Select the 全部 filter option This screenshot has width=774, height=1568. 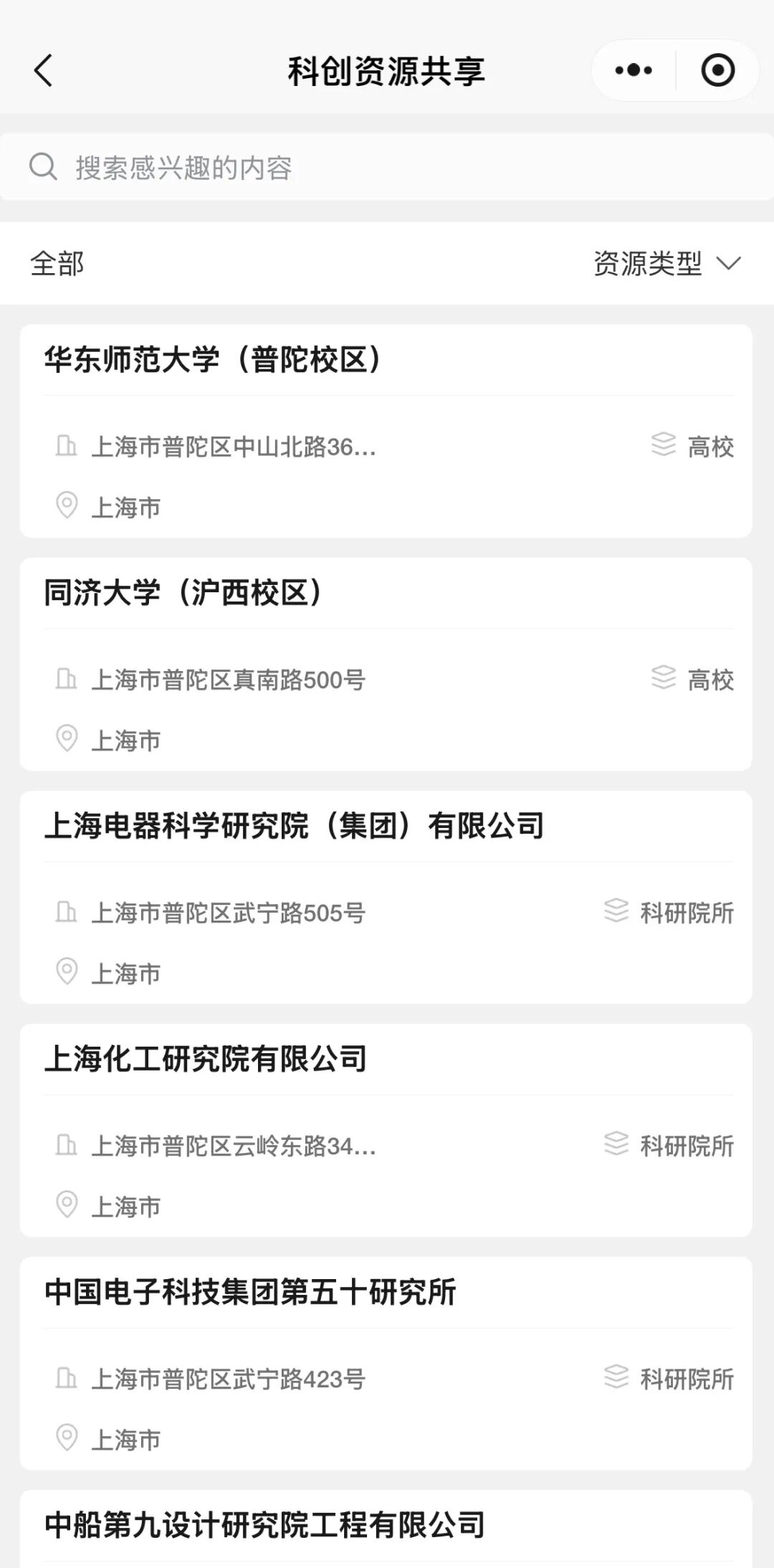tap(57, 263)
